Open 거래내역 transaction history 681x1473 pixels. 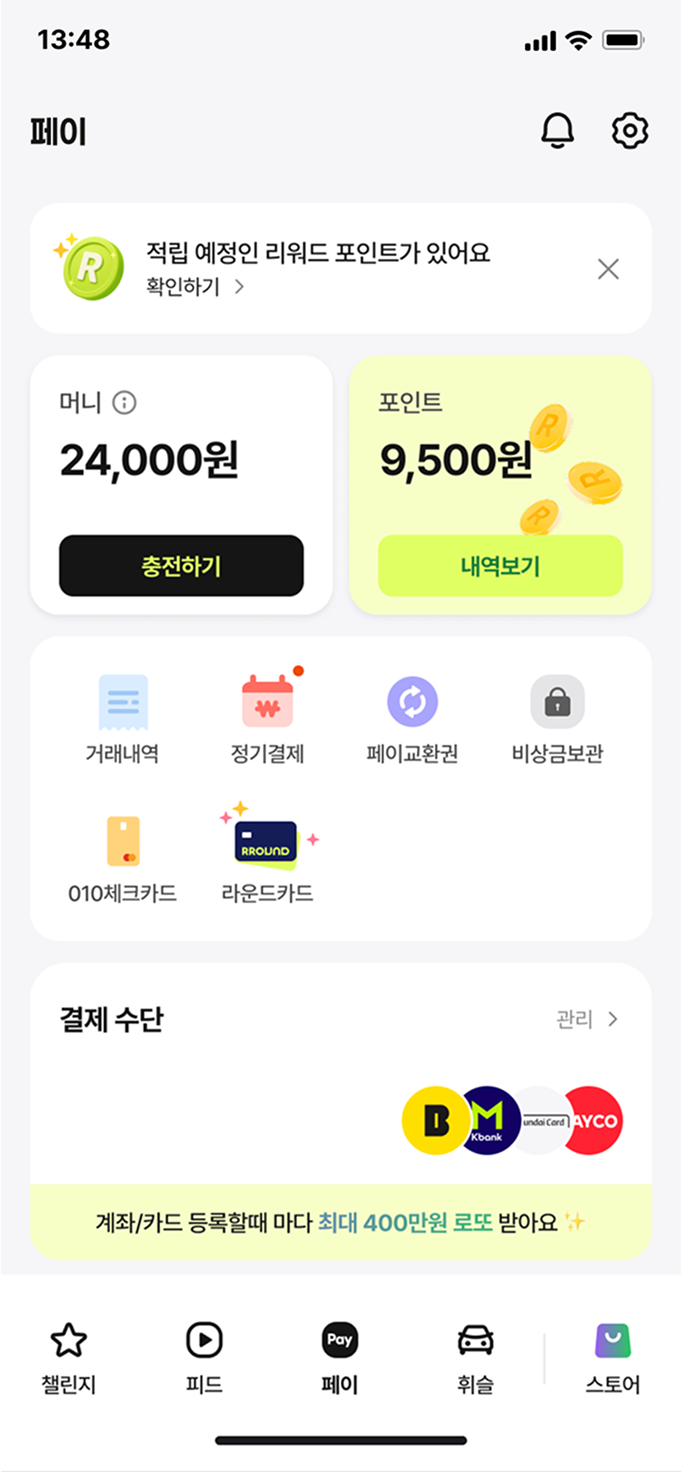click(x=122, y=720)
